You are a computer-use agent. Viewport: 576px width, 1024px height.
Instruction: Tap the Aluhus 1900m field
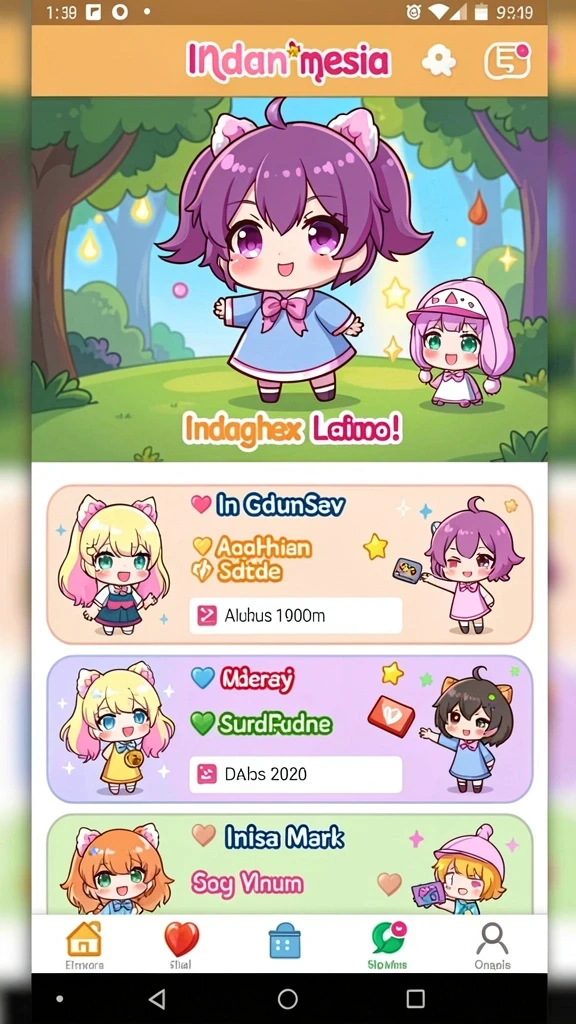(x=295, y=615)
